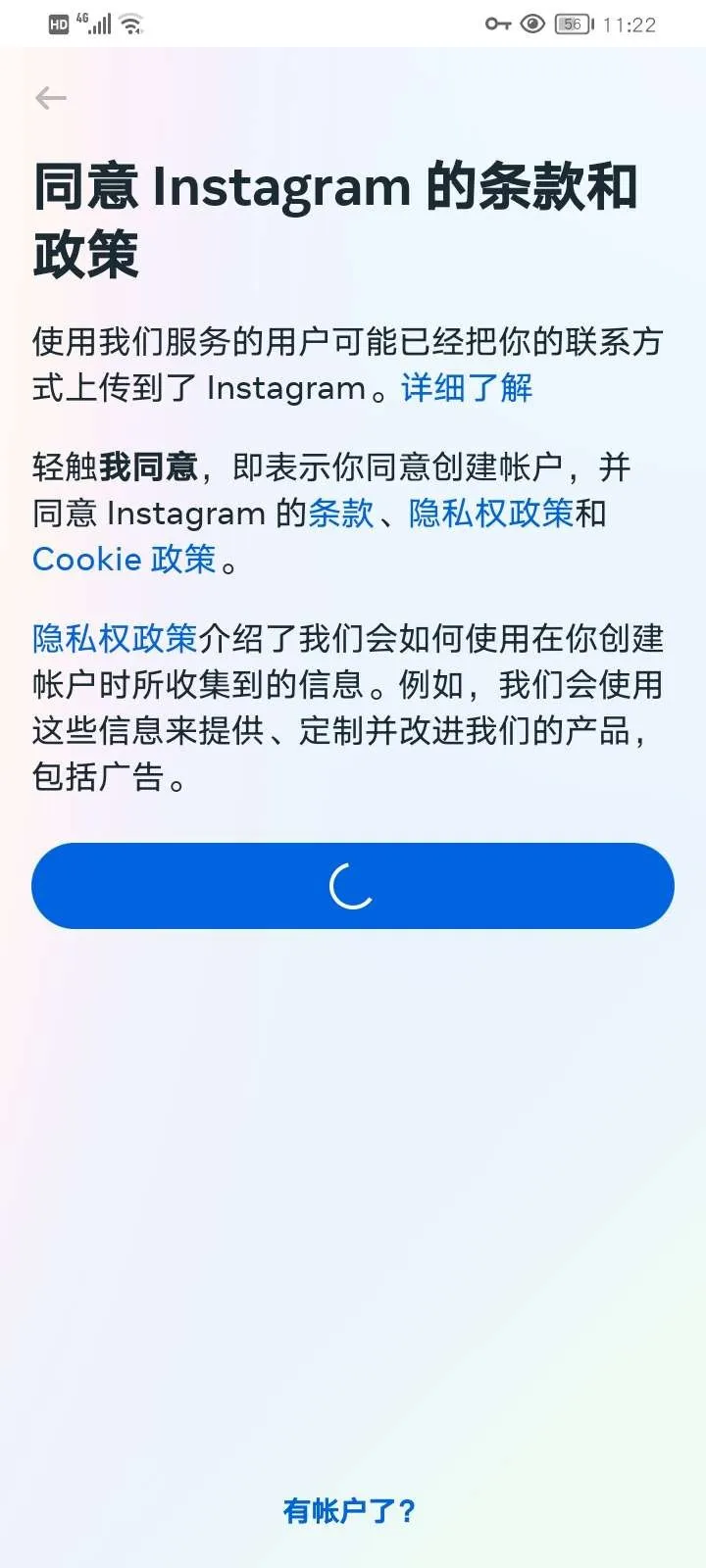Open 隐私权政策 link starting the last paragraph
This screenshot has width=706, height=1568.
(x=115, y=638)
